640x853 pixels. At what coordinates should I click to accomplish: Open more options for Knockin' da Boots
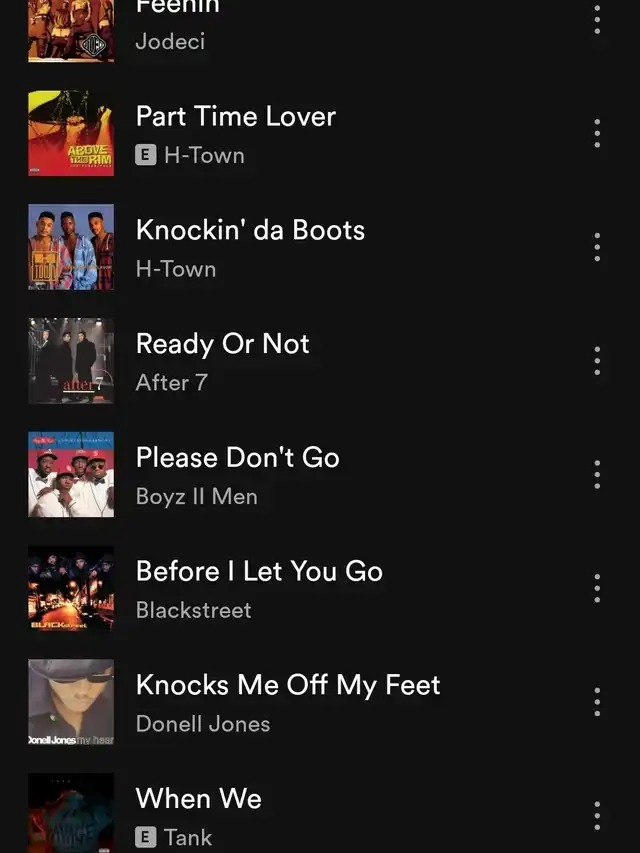(x=597, y=247)
